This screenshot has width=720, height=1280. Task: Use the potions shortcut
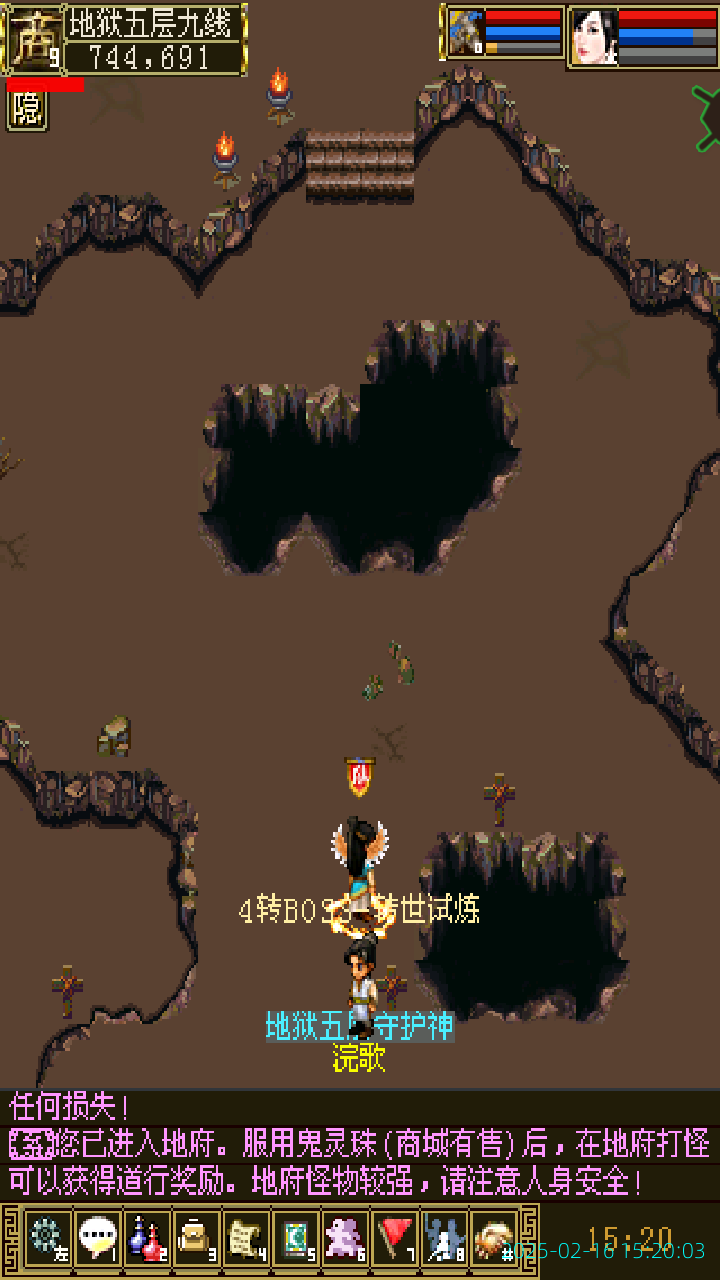pyautogui.click(x=146, y=1238)
